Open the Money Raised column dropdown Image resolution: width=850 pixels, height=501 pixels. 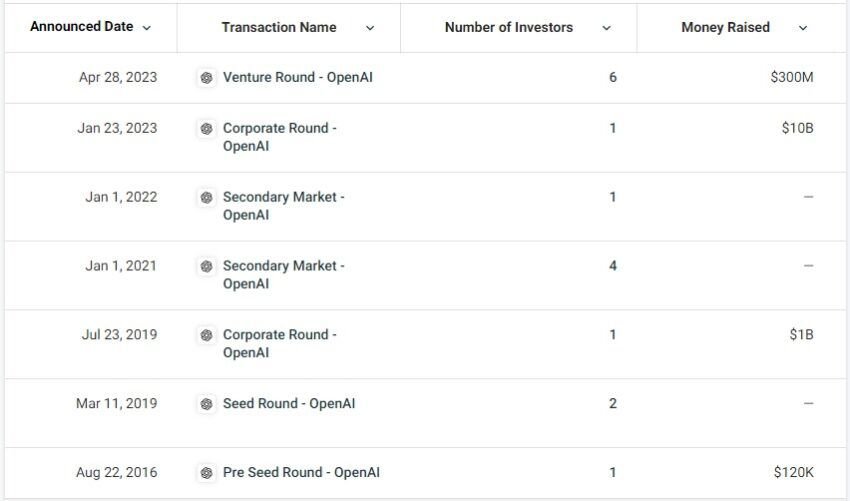802,28
